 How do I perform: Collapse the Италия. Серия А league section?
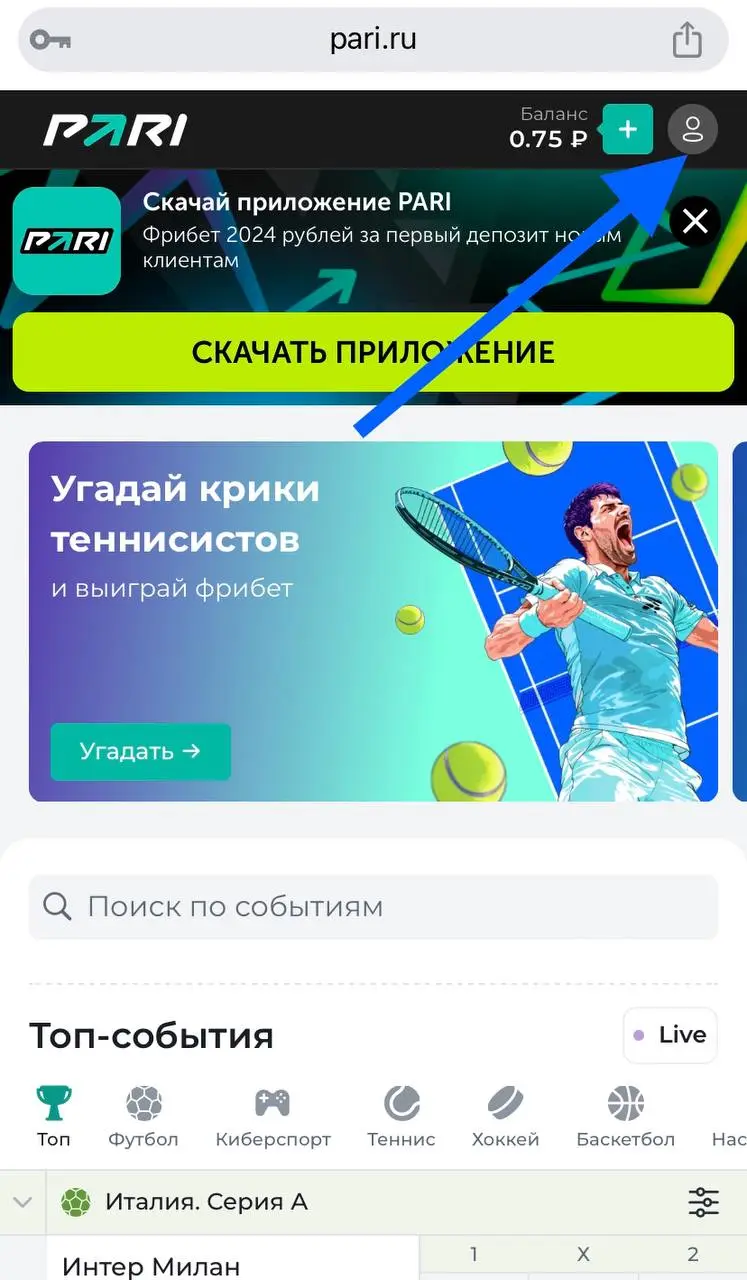point(23,1202)
